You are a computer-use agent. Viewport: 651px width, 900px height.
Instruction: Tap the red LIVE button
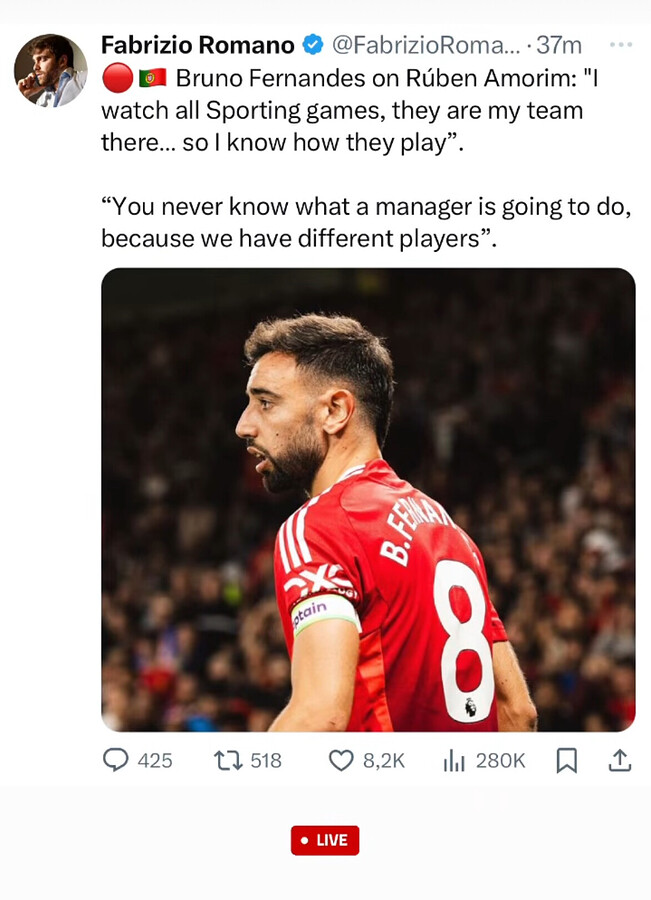click(325, 840)
